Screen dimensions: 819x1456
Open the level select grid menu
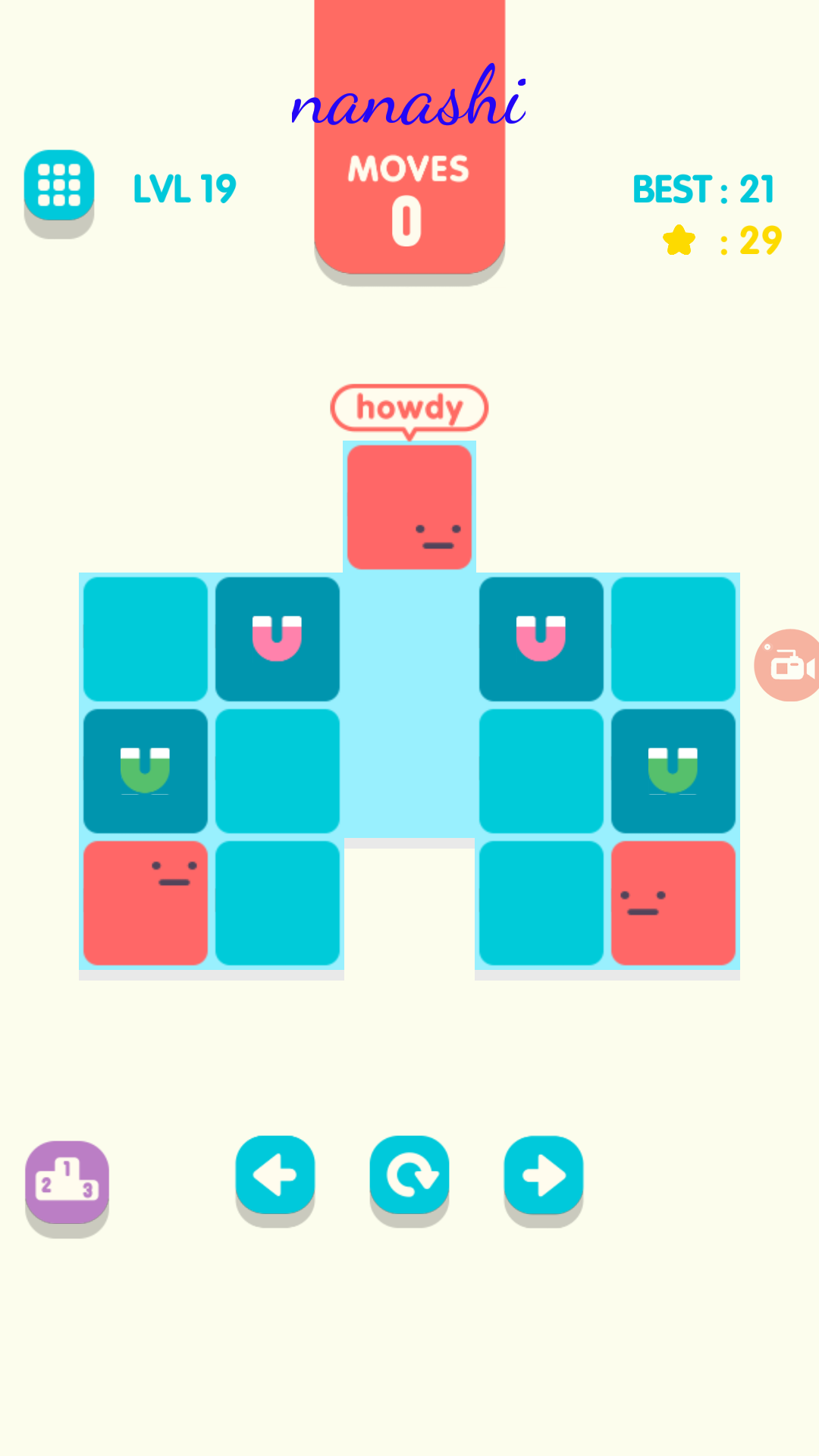(x=59, y=186)
